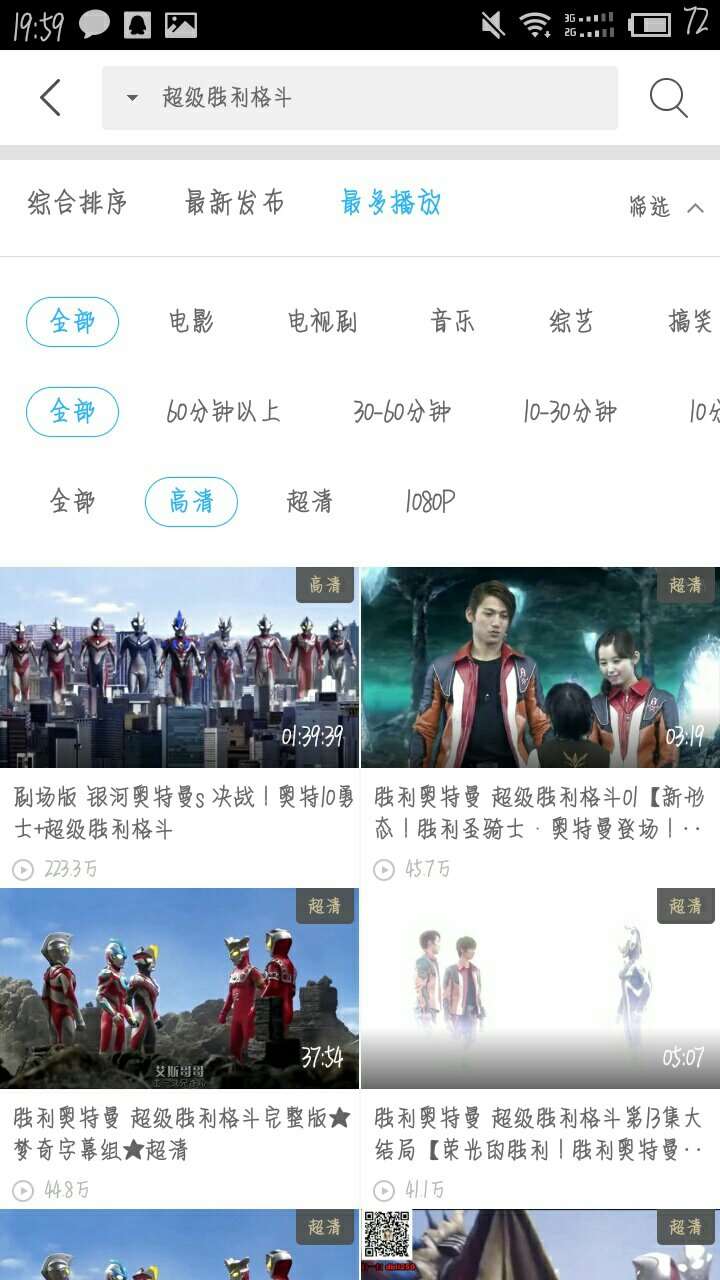
Task: Select 超清 quality filter
Action: [310, 502]
